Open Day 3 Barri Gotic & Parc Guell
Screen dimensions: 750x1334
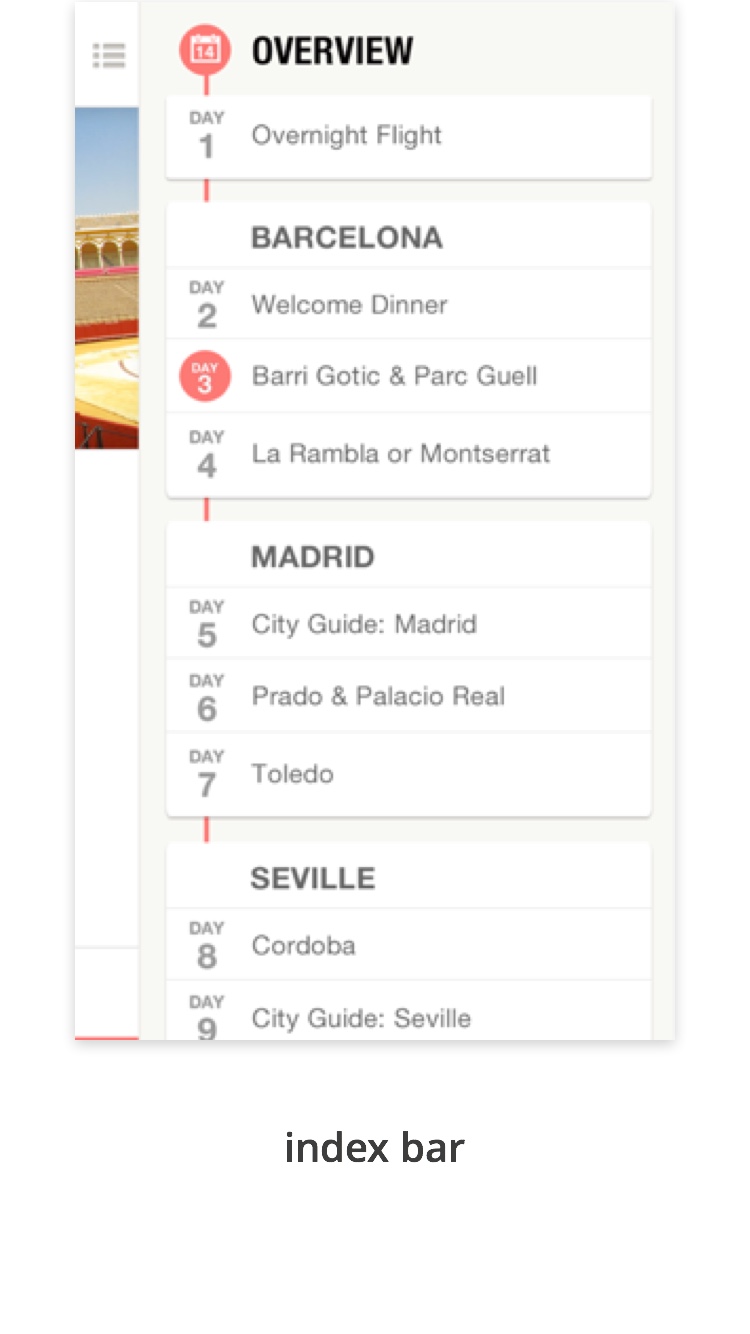point(408,376)
